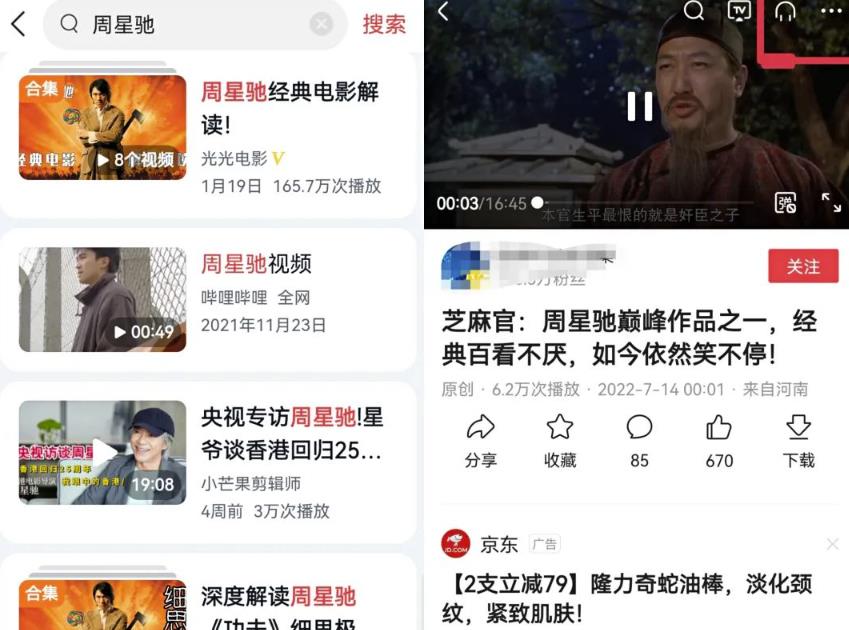This screenshot has height=630, width=849.
Task: Toggle the danmaku bullet comments
Action: click(x=786, y=203)
